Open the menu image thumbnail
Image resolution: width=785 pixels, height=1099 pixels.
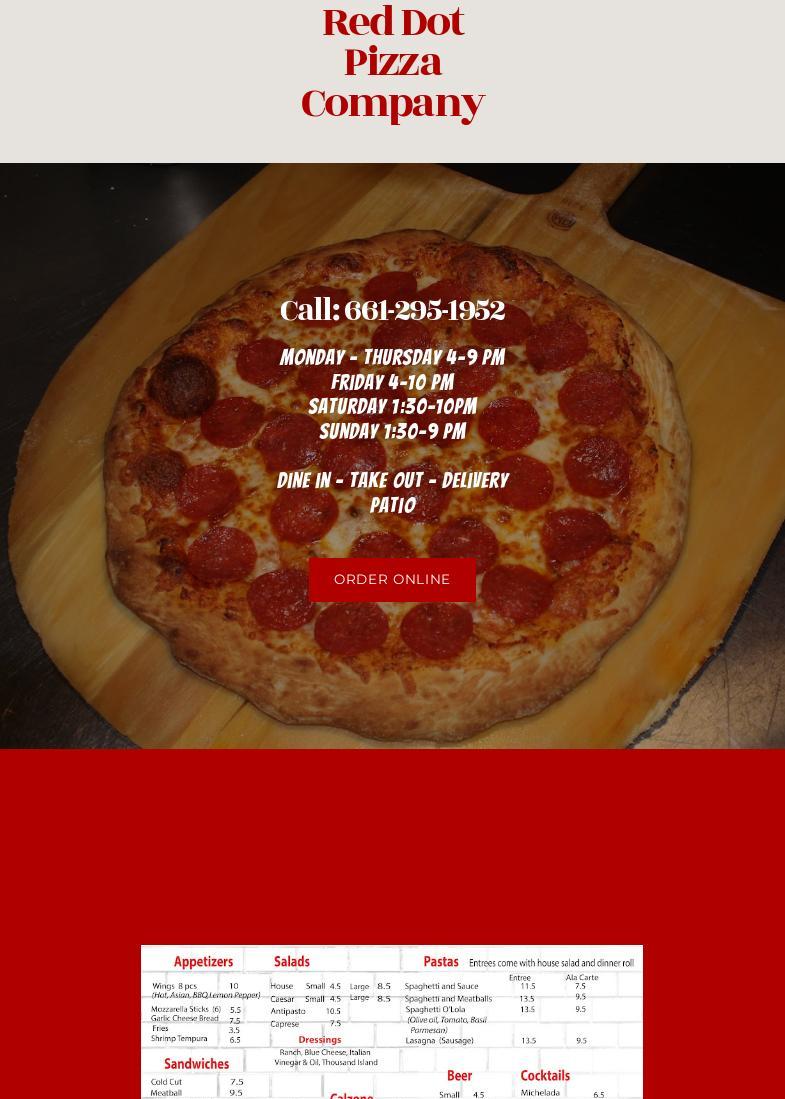[x=392, y=1021]
